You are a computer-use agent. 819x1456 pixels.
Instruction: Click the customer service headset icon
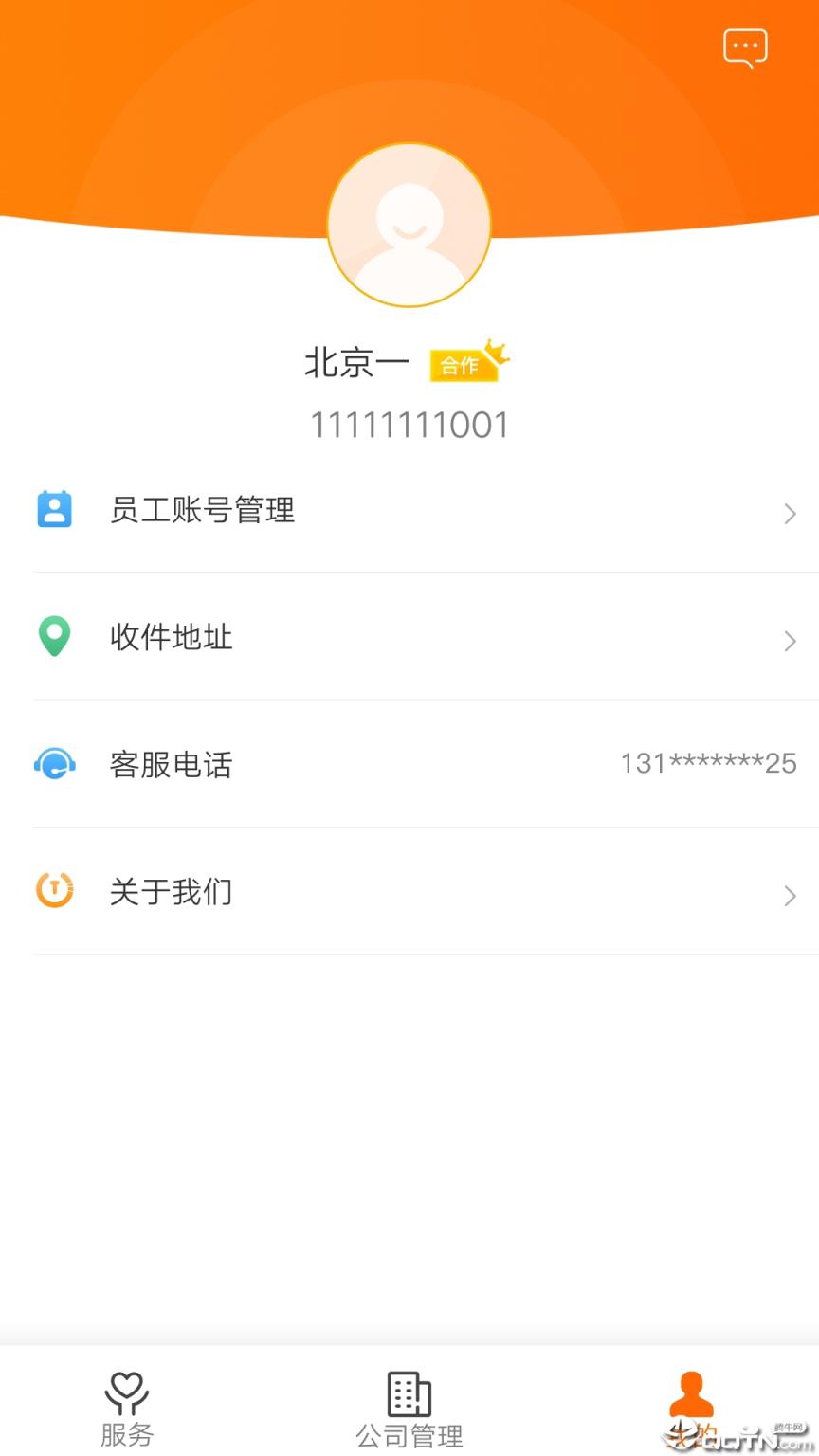(x=54, y=764)
